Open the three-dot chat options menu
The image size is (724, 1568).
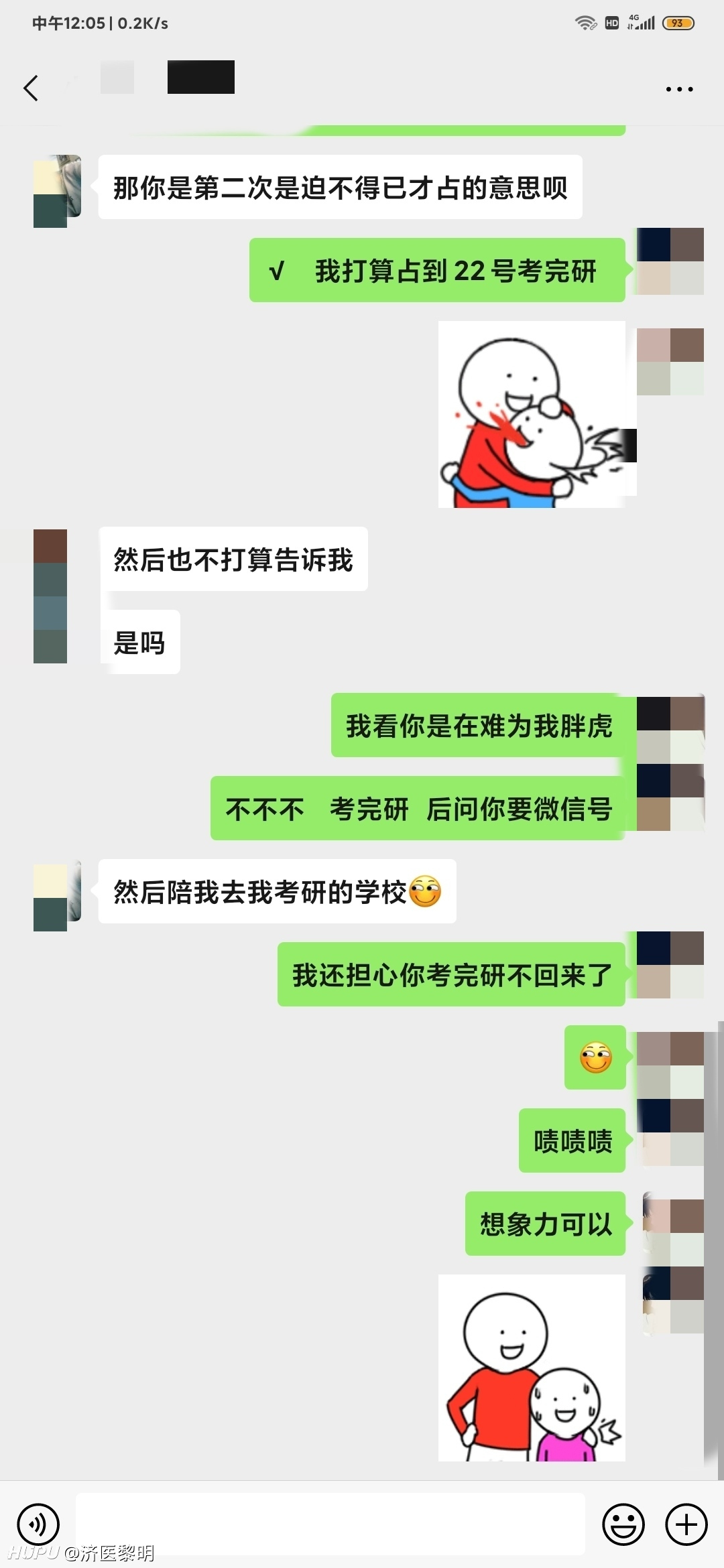point(679,88)
